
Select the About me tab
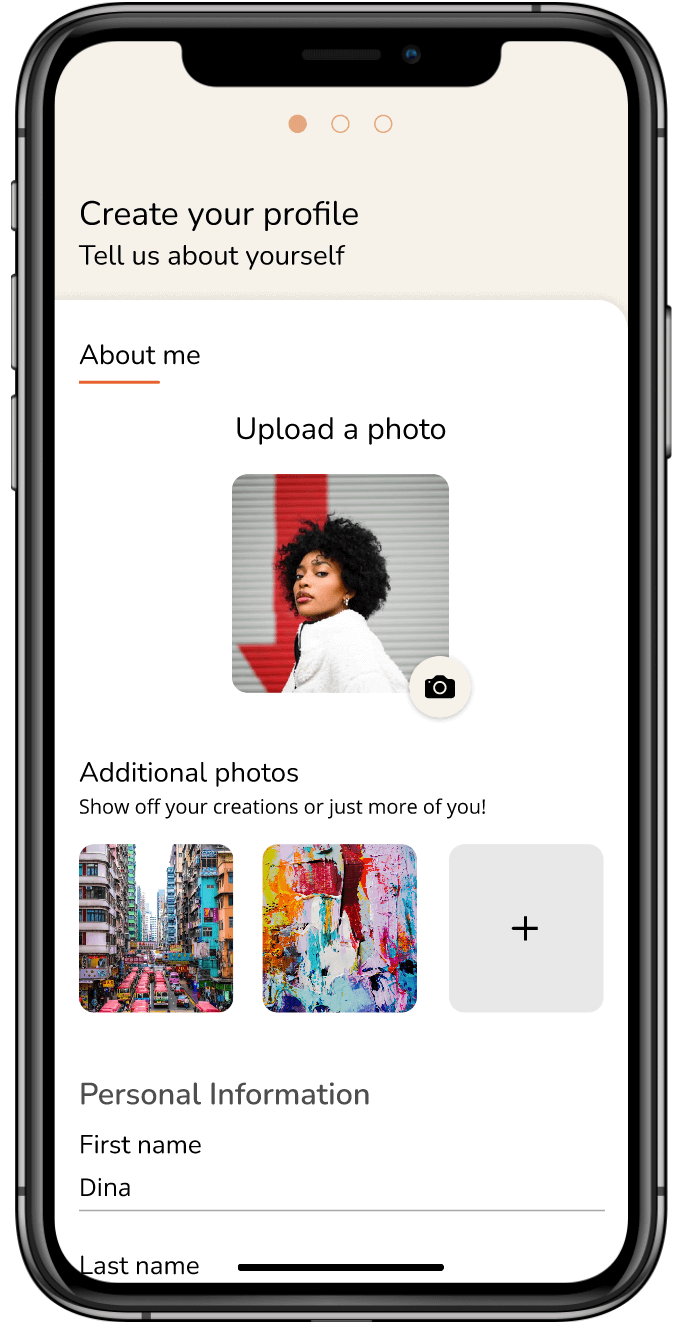(x=140, y=356)
